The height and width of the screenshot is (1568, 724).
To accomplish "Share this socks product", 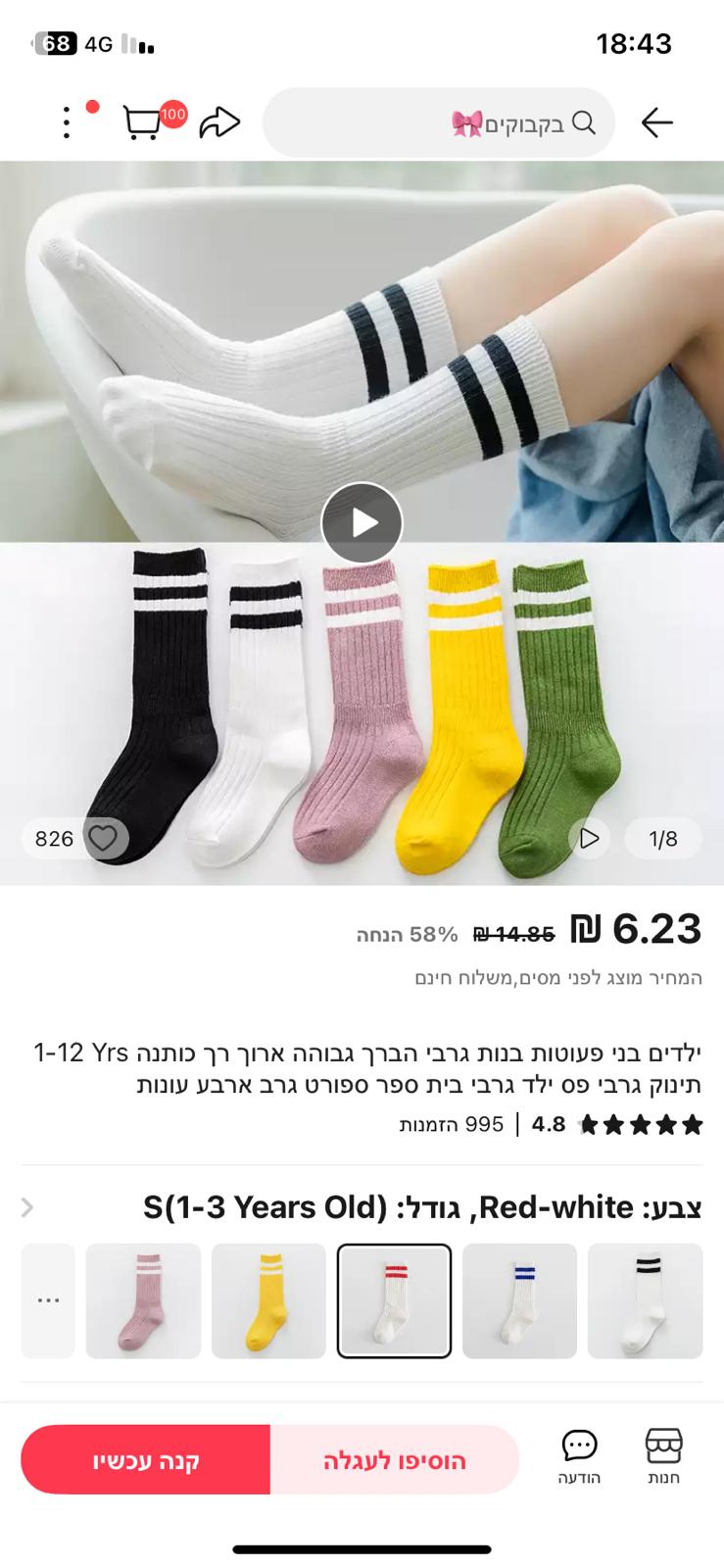I will (x=219, y=122).
